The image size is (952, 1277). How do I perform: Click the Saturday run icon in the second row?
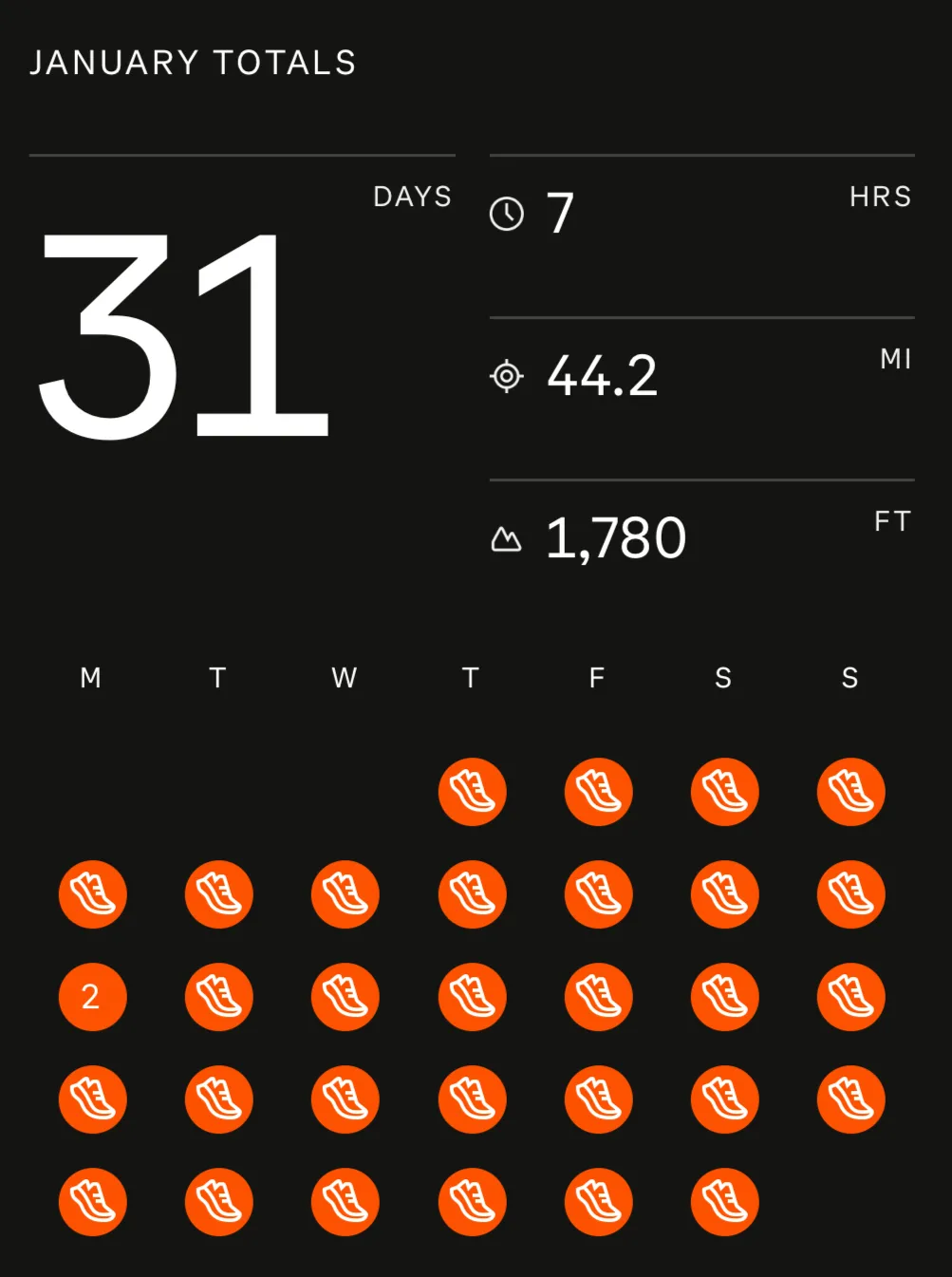(x=724, y=893)
